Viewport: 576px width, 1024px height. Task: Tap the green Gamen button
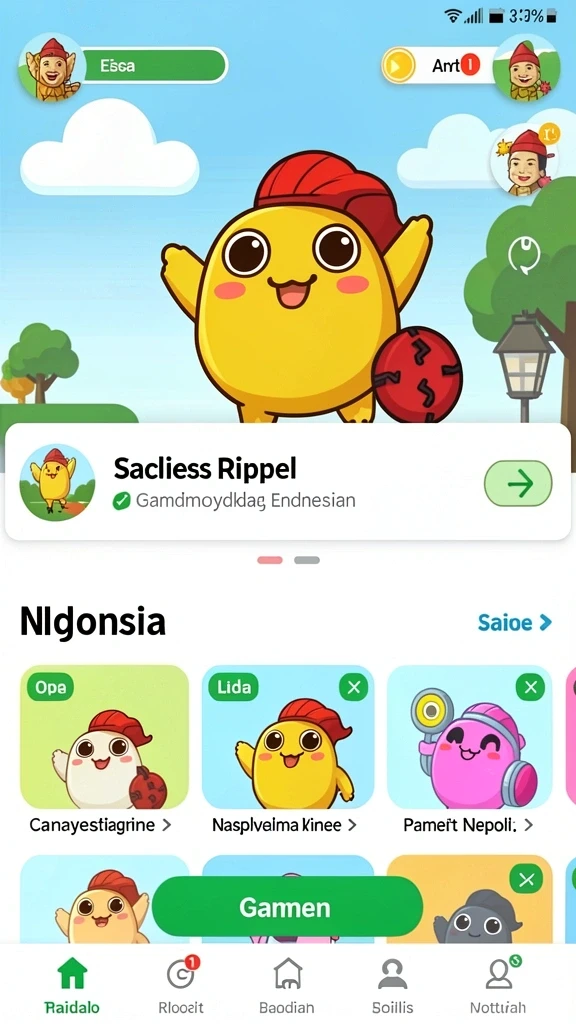click(287, 907)
